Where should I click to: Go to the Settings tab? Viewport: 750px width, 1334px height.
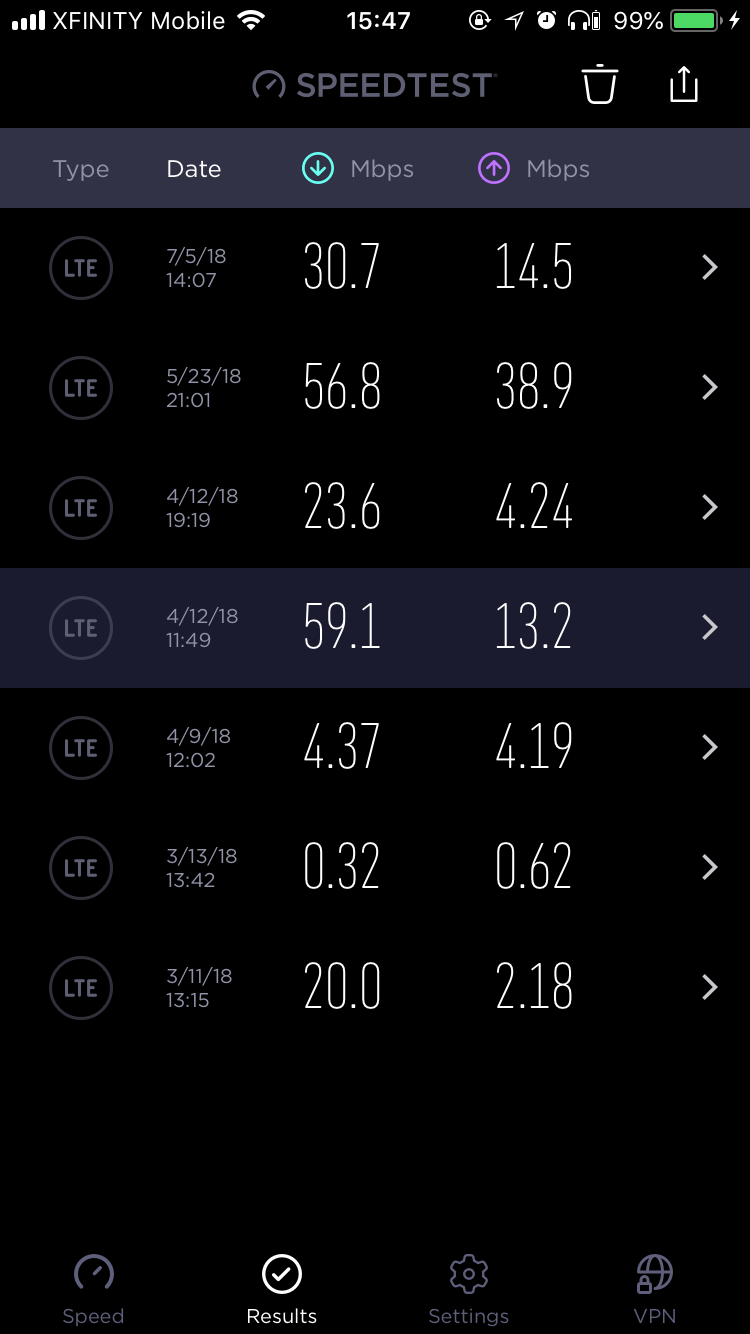[468, 1288]
